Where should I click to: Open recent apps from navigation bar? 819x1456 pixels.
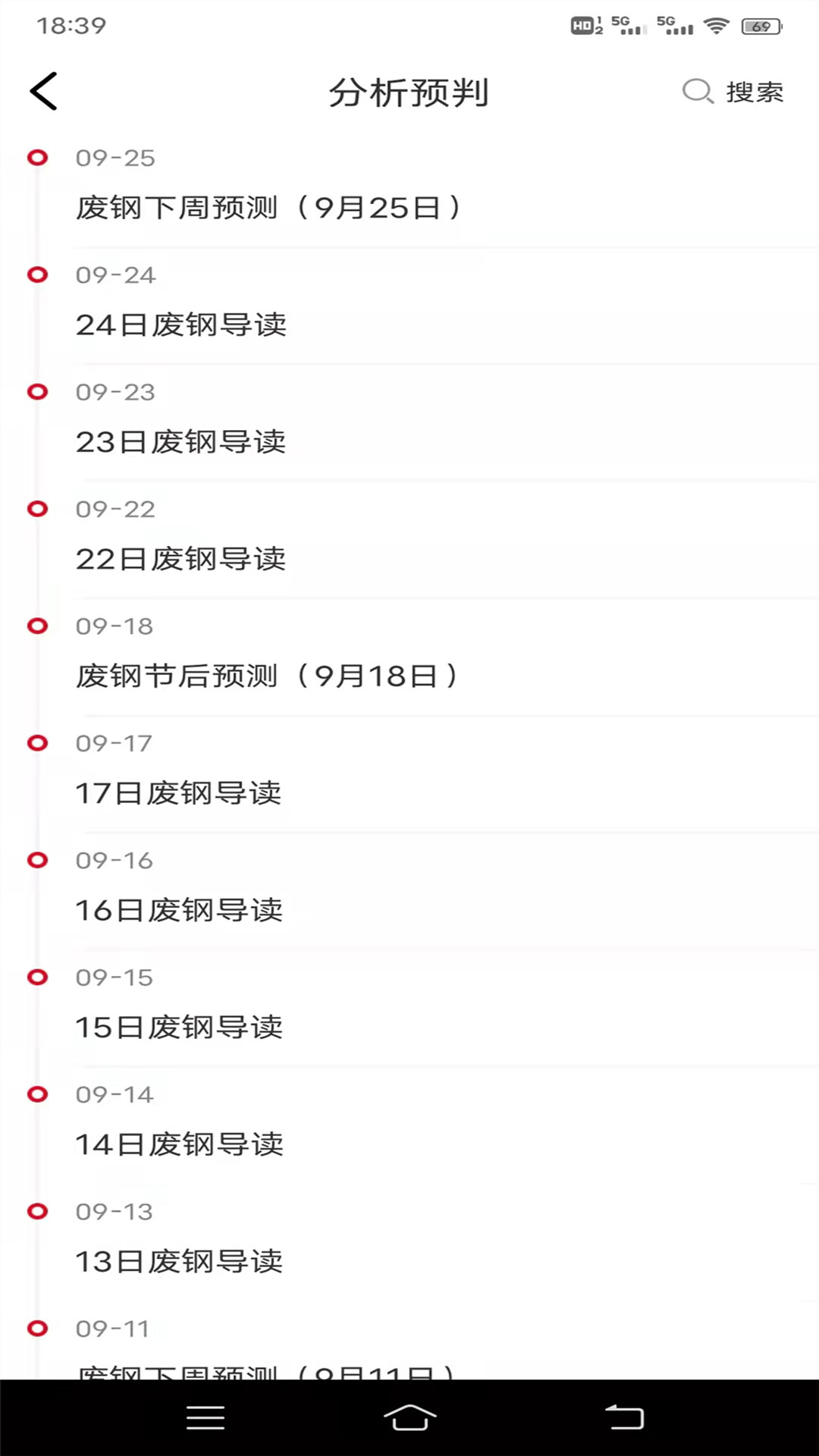point(206,1417)
